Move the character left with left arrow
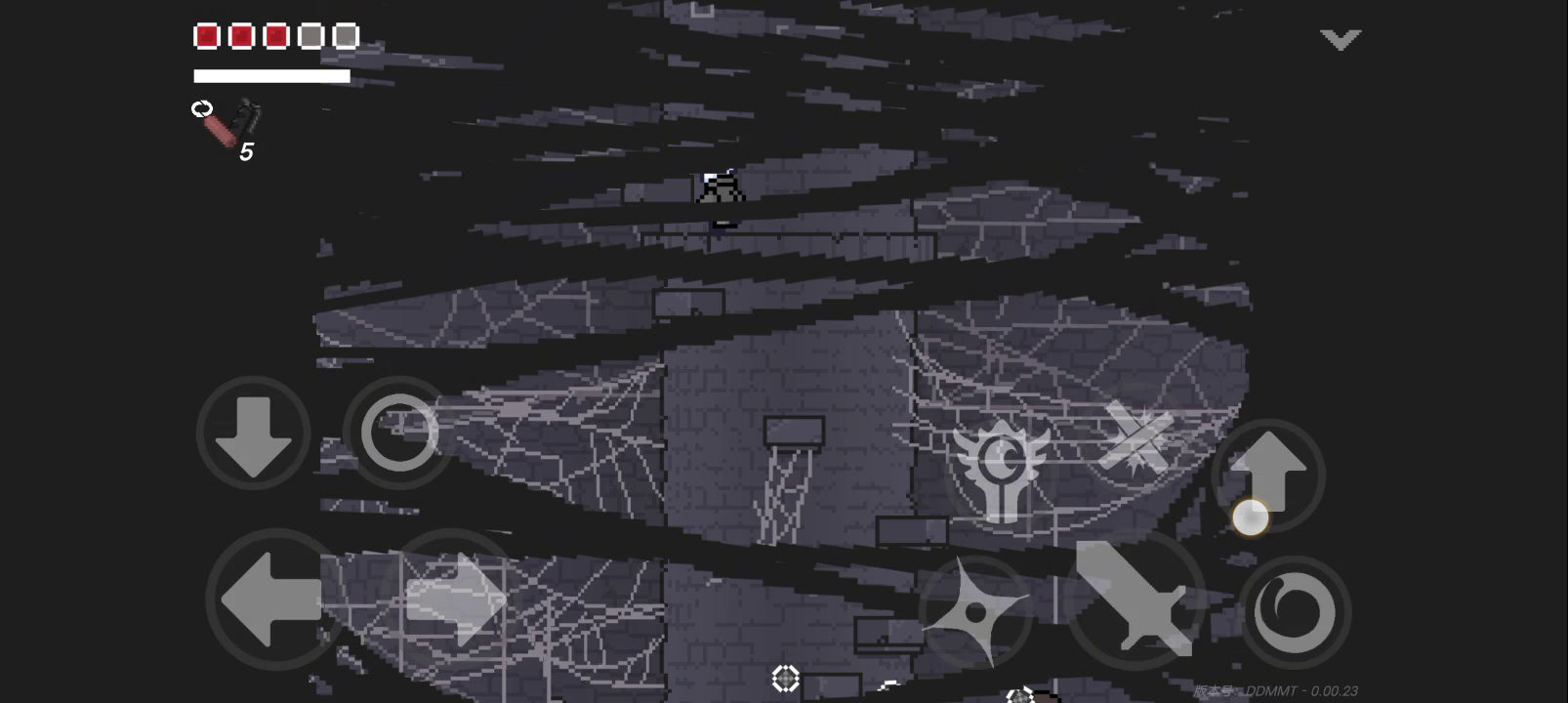The height and width of the screenshot is (703, 1568). tap(275, 599)
